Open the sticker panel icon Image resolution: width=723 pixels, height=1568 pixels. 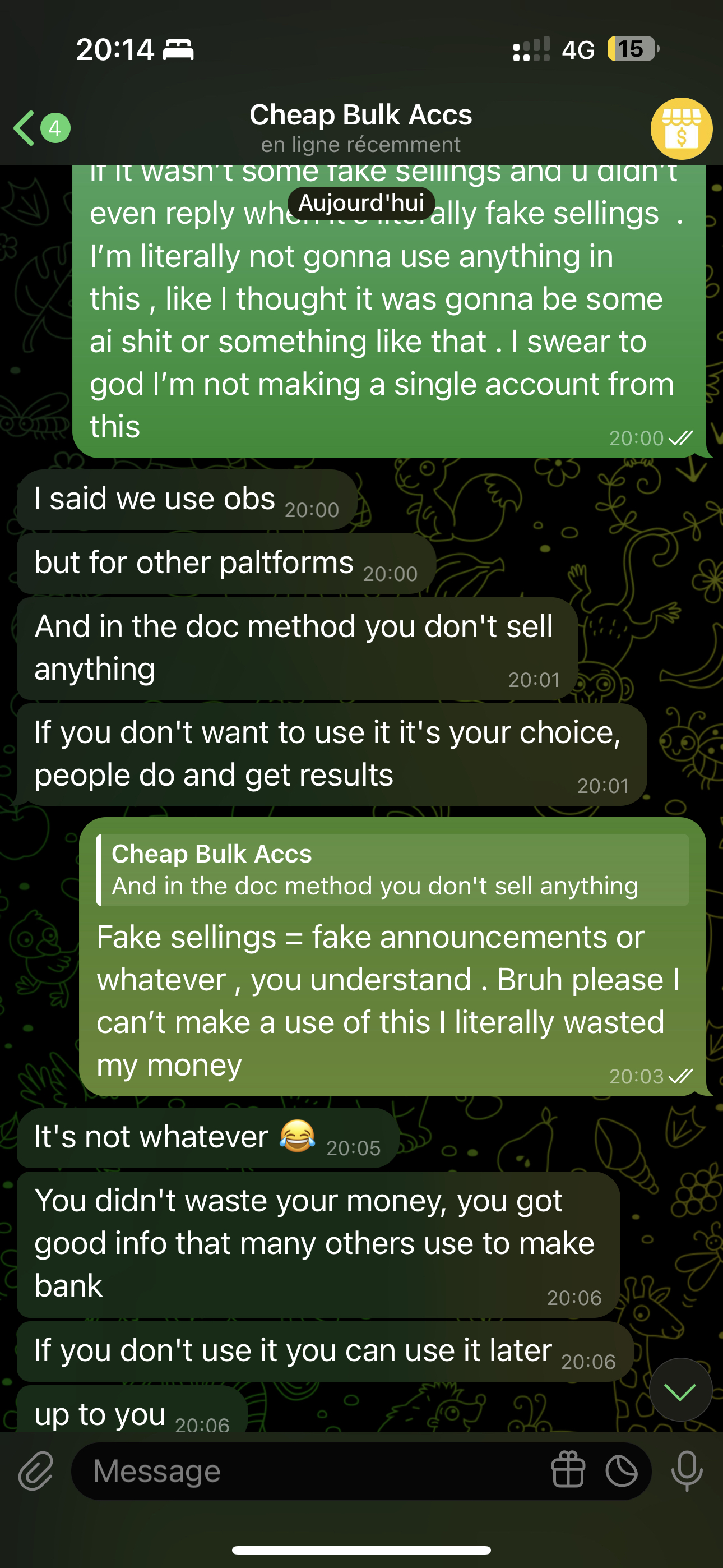coord(622,1472)
